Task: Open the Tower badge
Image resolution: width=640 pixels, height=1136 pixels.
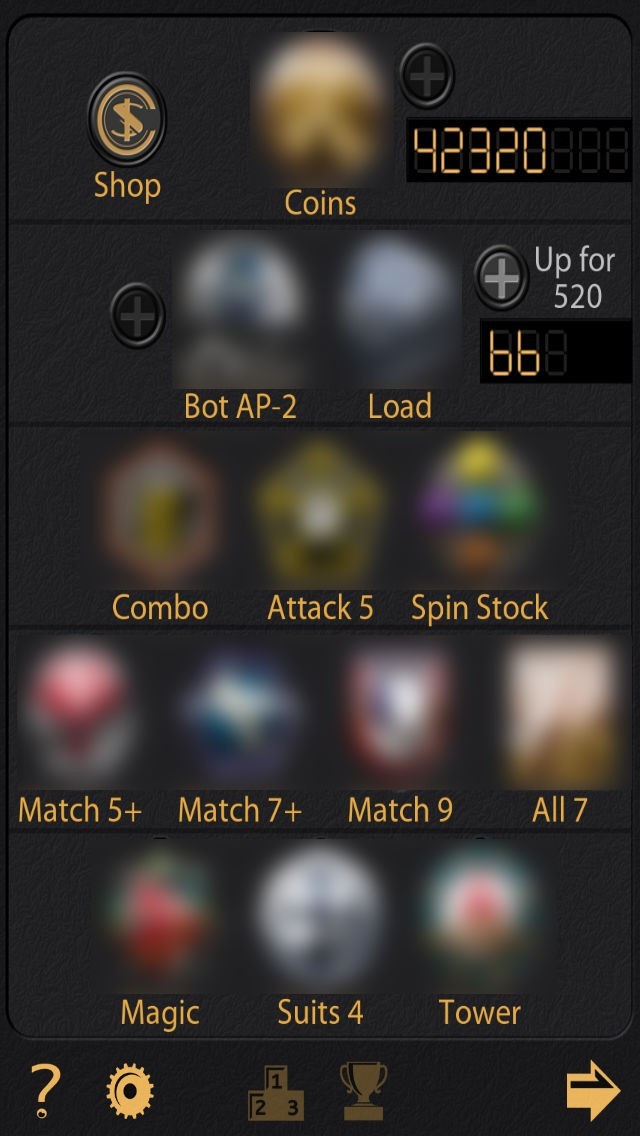Action: click(480, 916)
